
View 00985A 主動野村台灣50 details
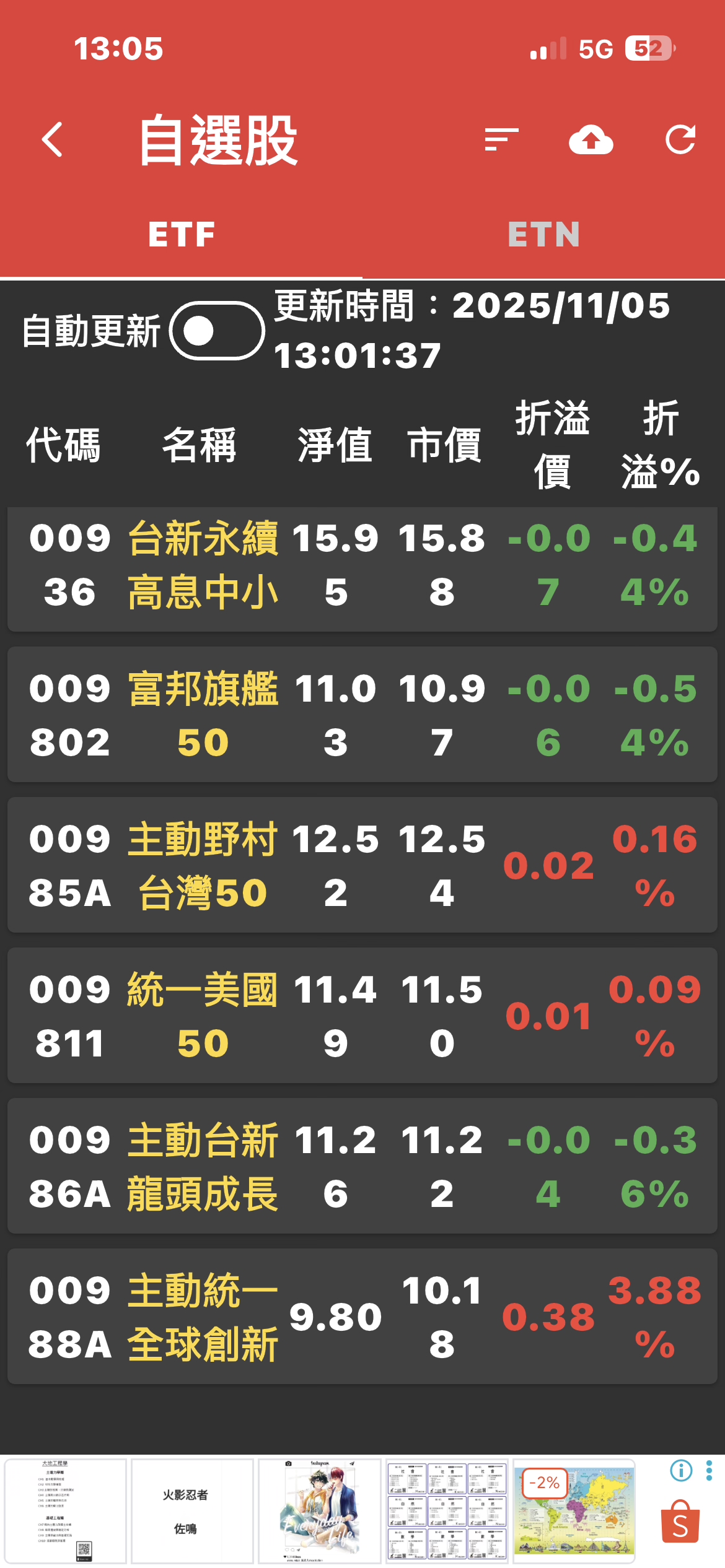tap(362, 865)
